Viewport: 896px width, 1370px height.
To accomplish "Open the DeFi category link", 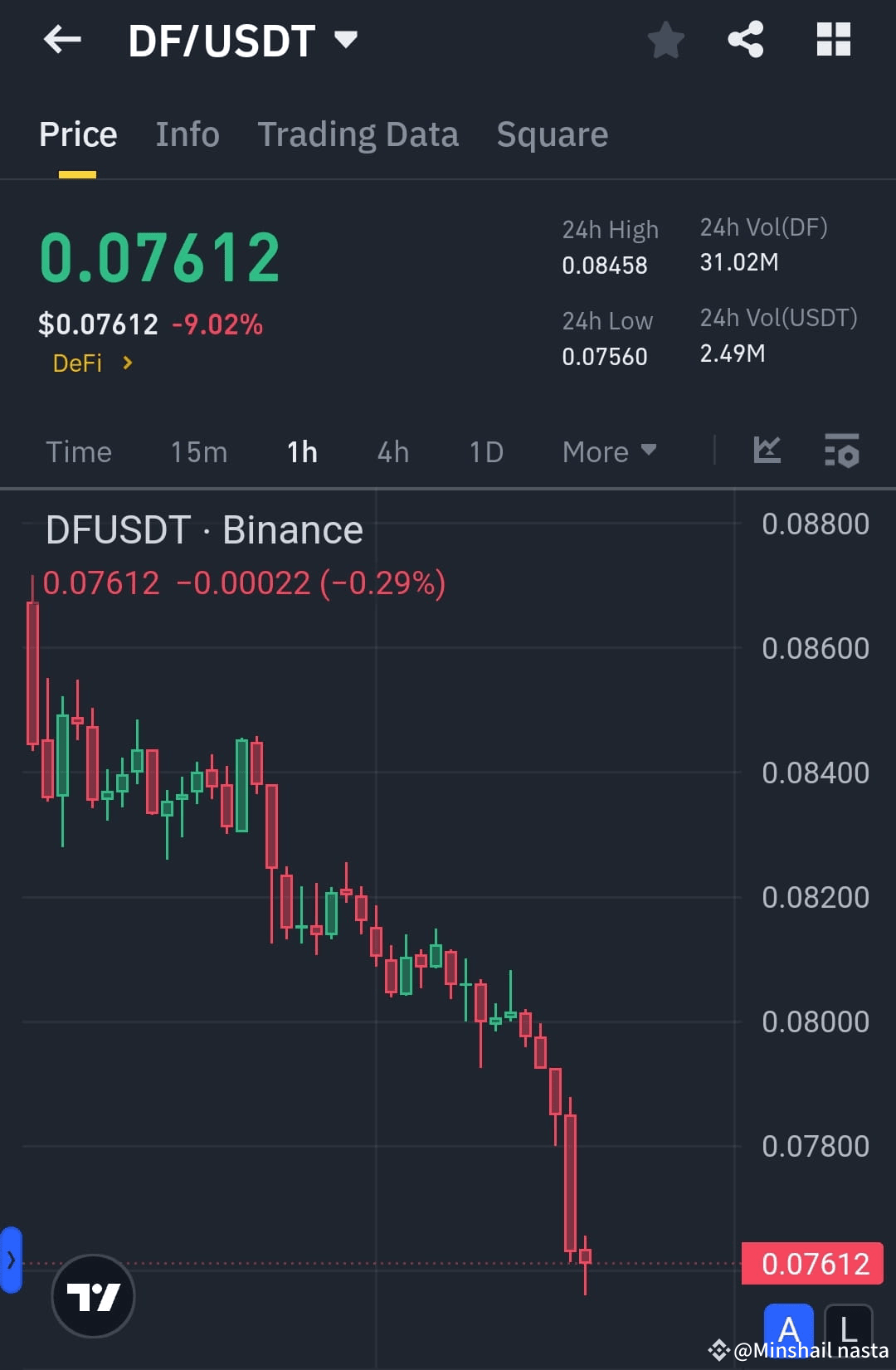I will 79,363.
